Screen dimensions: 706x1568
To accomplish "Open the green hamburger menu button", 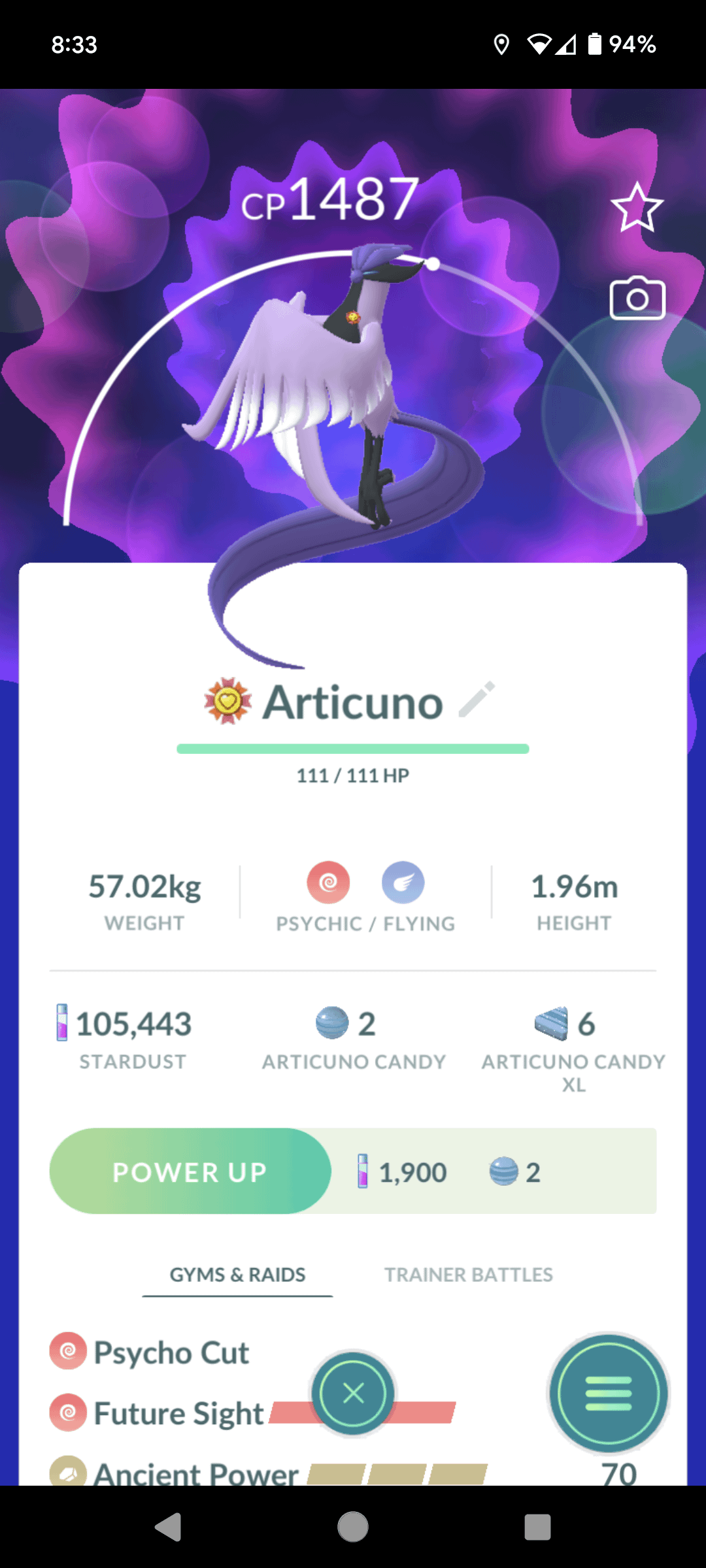I will click(x=609, y=1394).
